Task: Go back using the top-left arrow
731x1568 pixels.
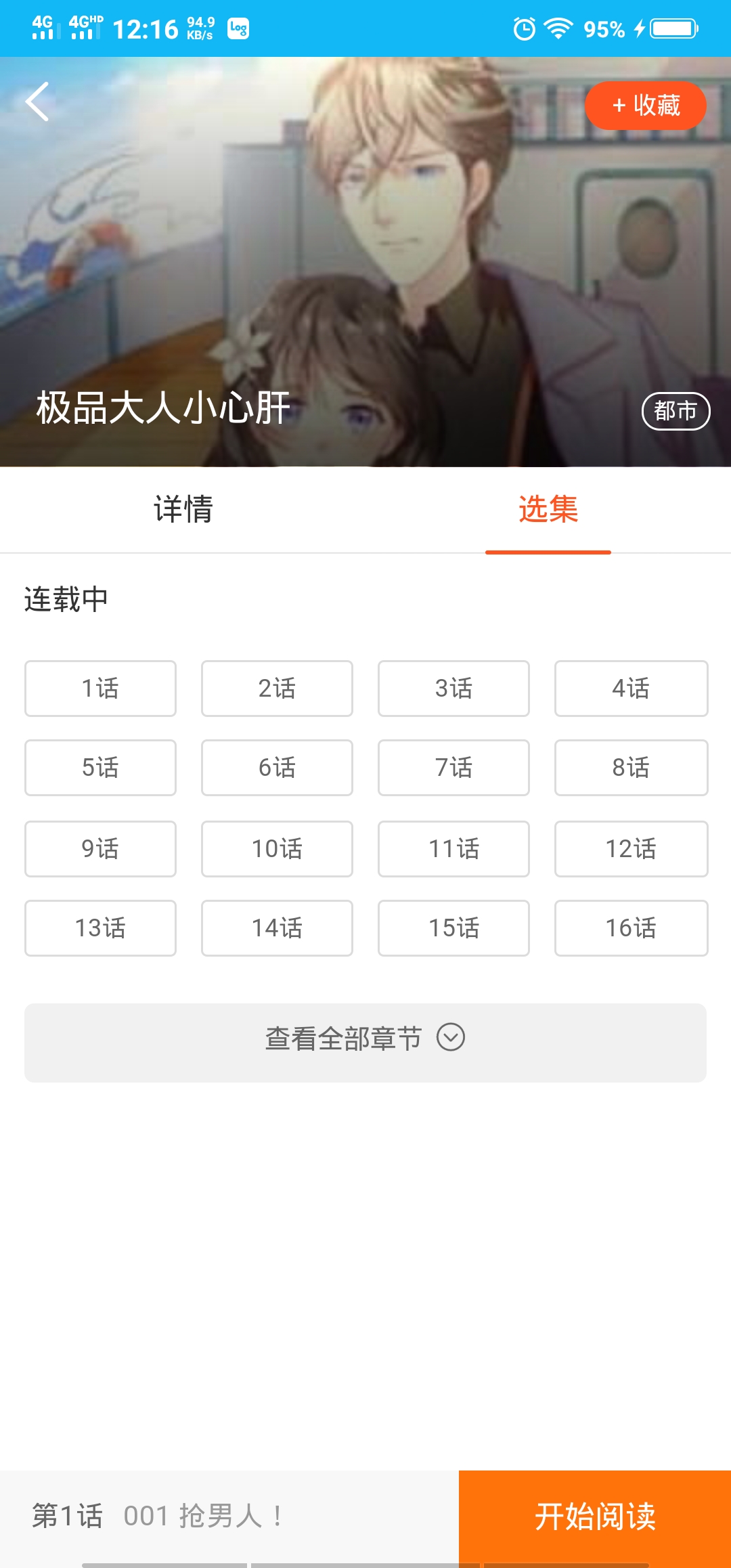Action: 37,102
